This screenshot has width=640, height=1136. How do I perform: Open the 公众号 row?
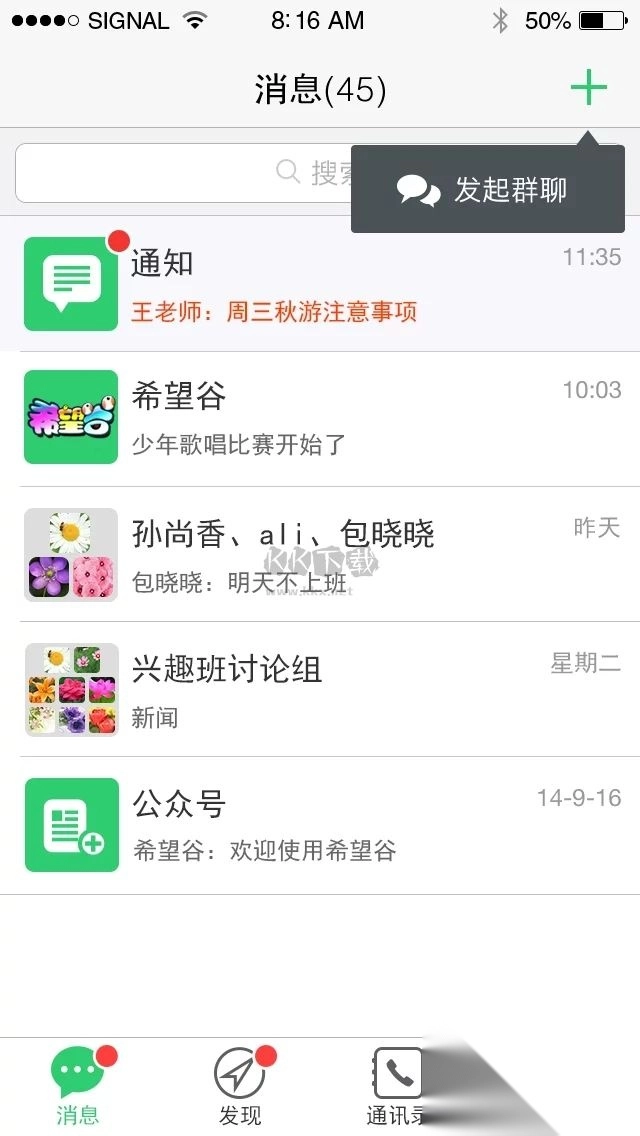[320, 825]
